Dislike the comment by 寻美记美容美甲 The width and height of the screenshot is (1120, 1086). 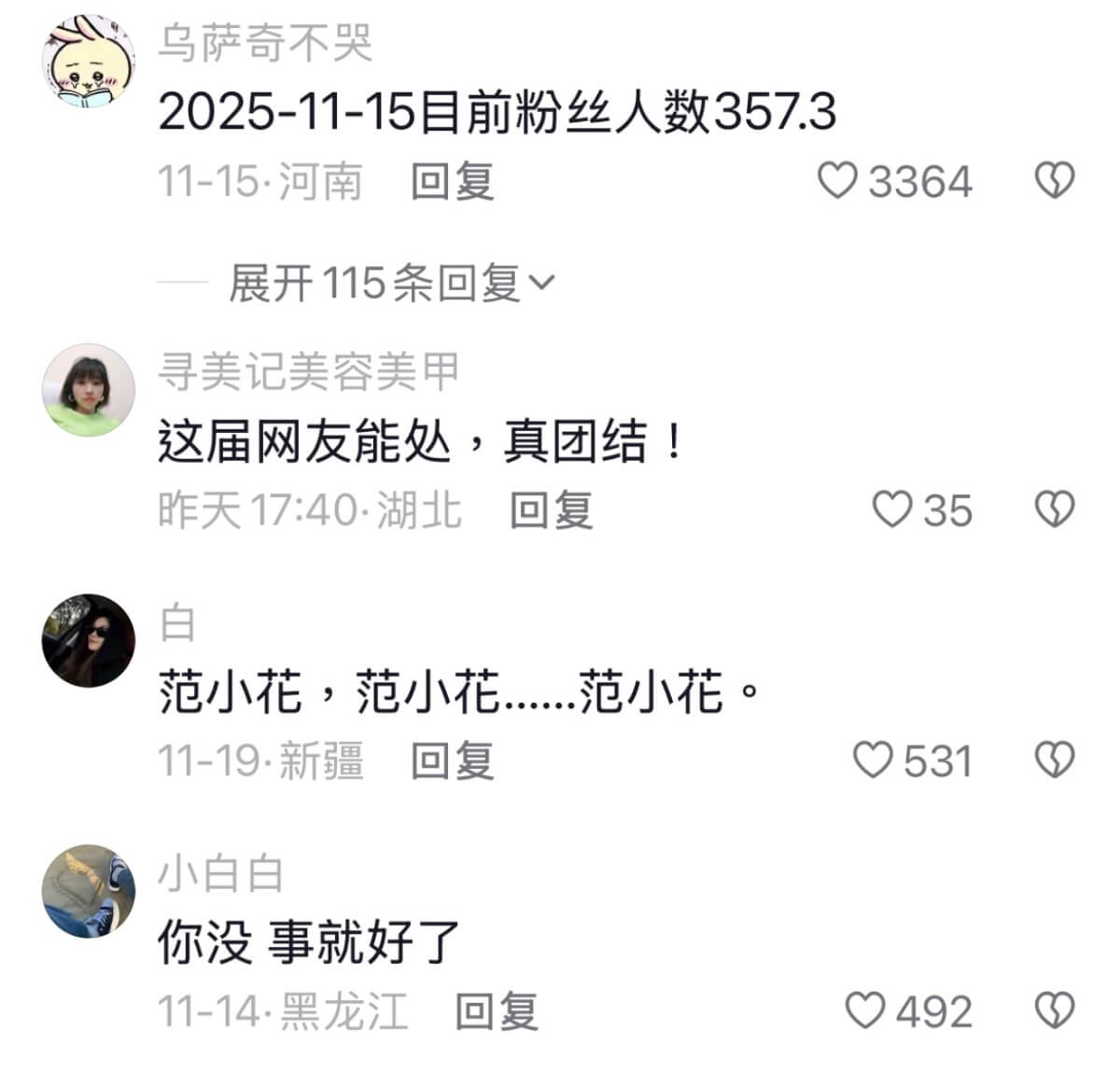click(x=1056, y=510)
